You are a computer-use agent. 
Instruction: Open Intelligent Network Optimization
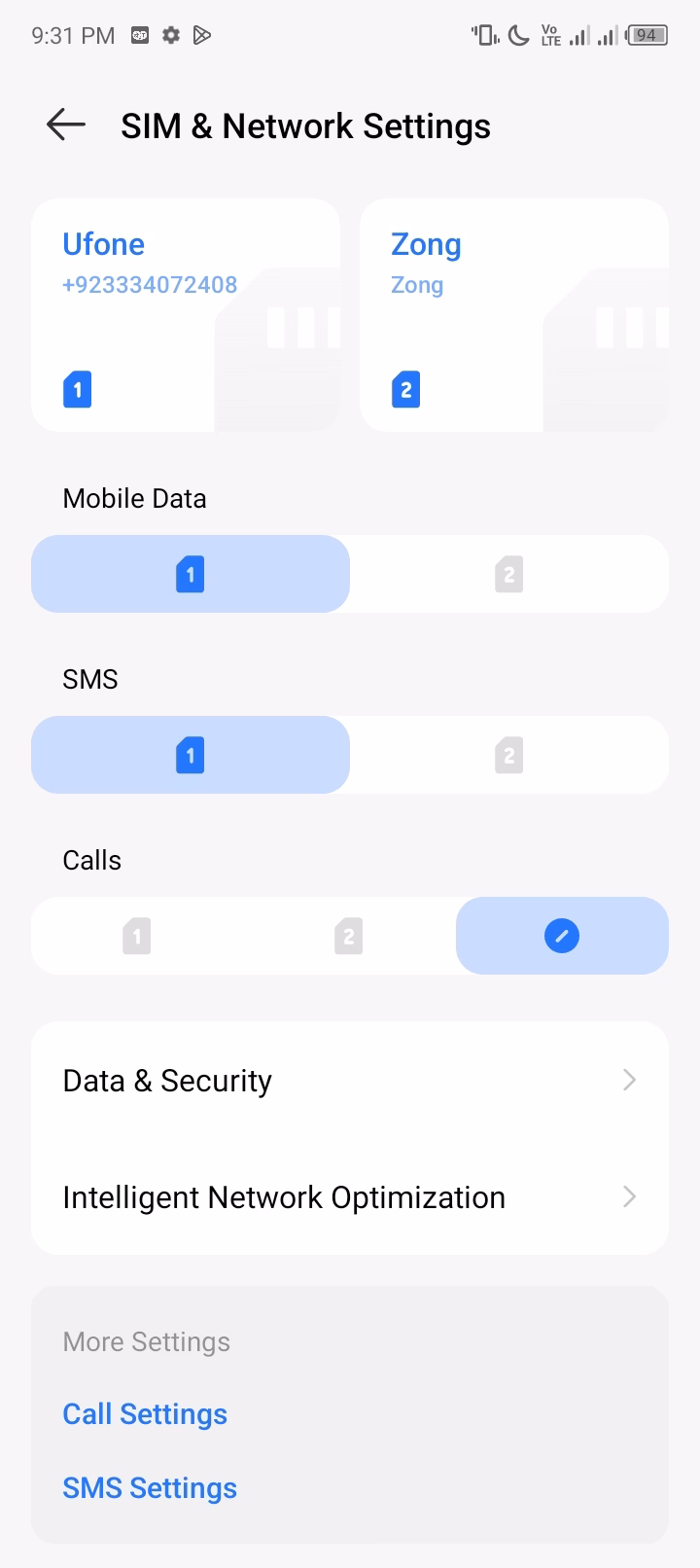(350, 1196)
